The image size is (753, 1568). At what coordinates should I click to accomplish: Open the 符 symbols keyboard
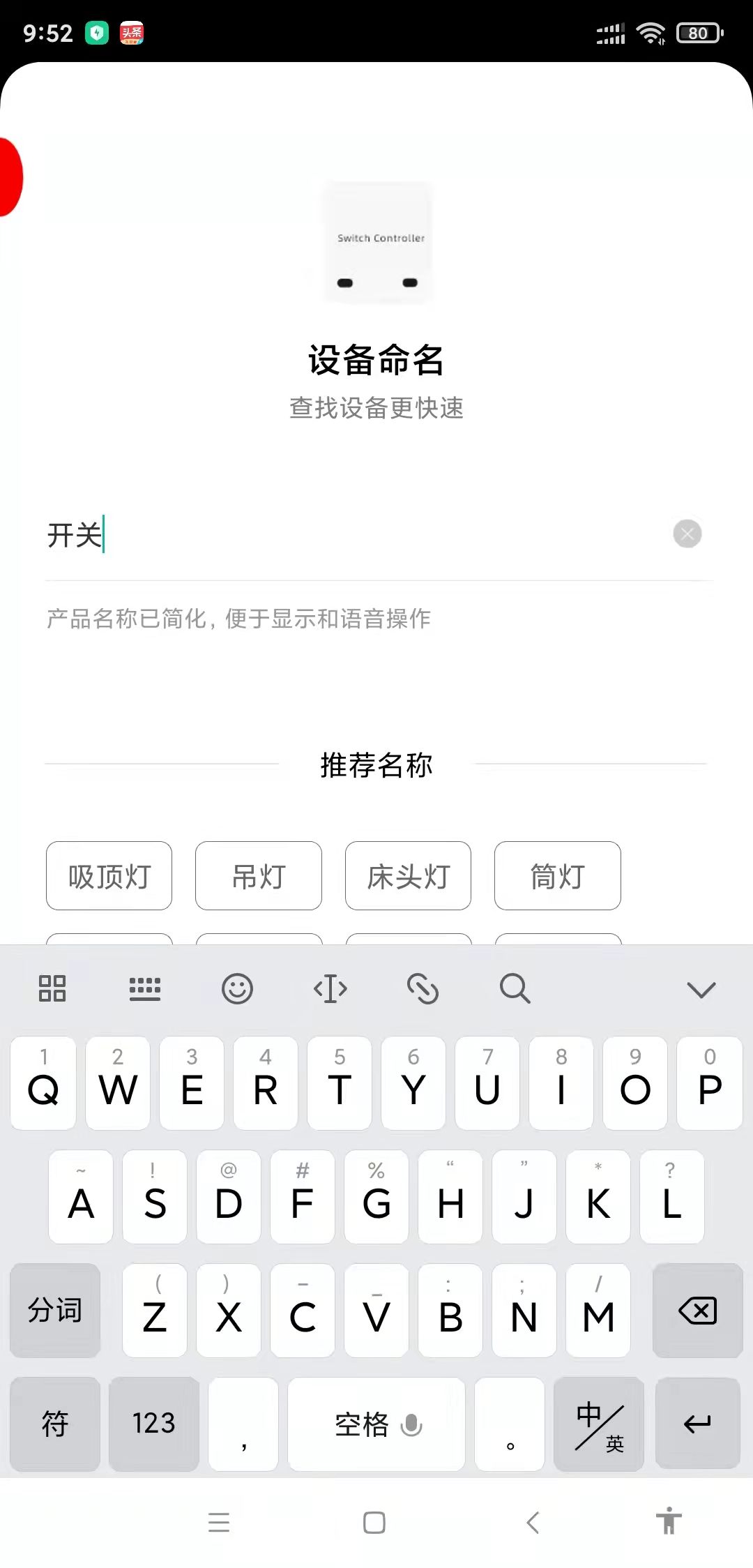(x=55, y=1424)
